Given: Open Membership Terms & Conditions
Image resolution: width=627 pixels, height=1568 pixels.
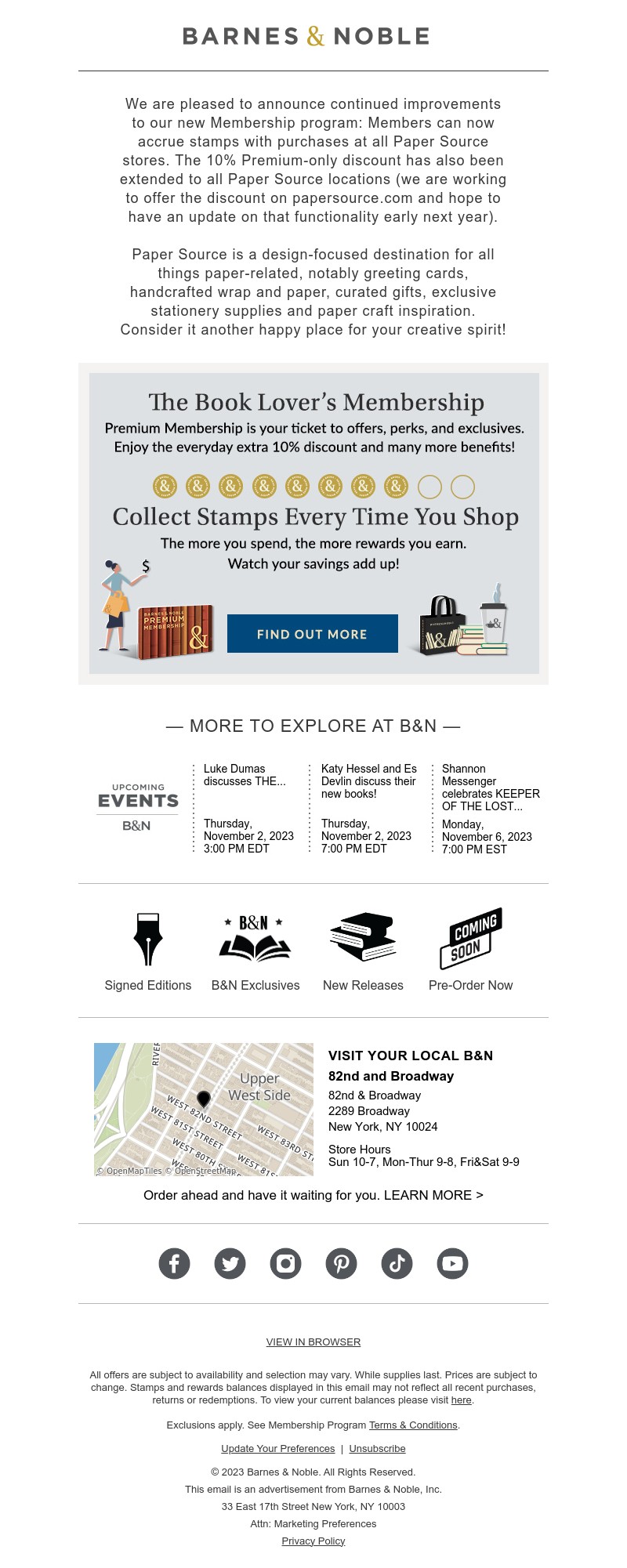Looking at the screenshot, I should pos(413,1425).
